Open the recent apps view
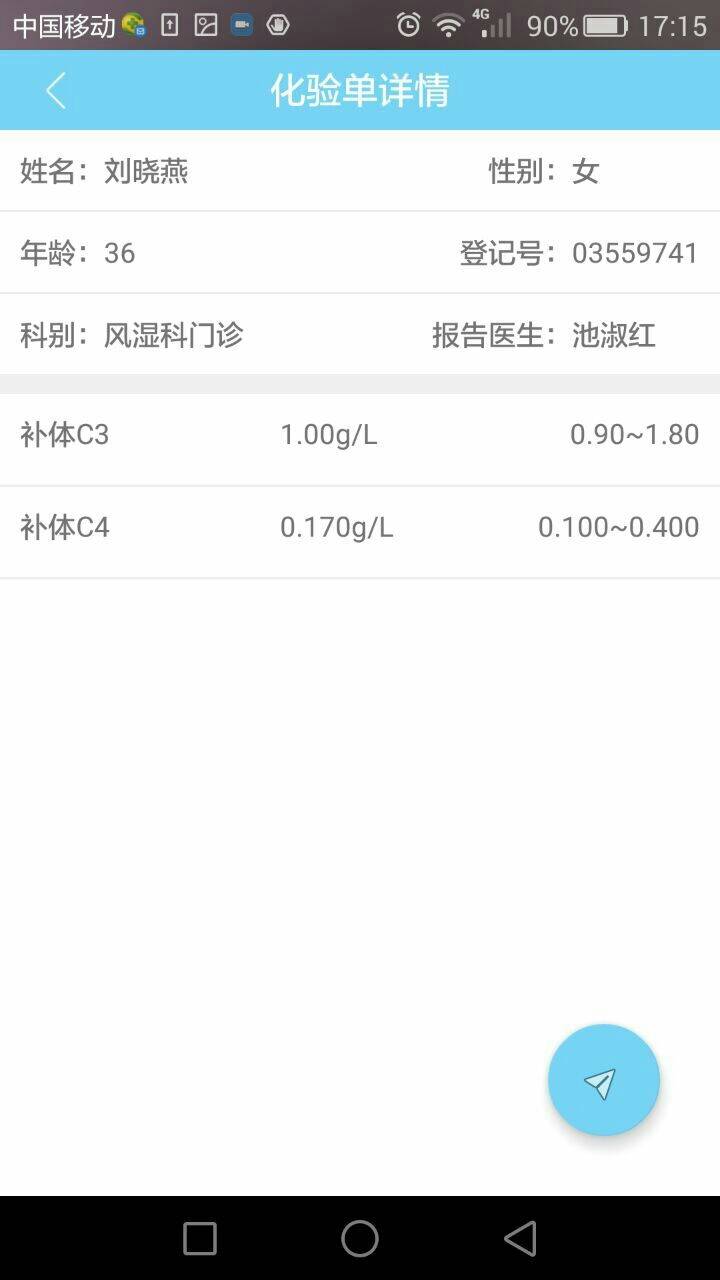 [200, 1238]
